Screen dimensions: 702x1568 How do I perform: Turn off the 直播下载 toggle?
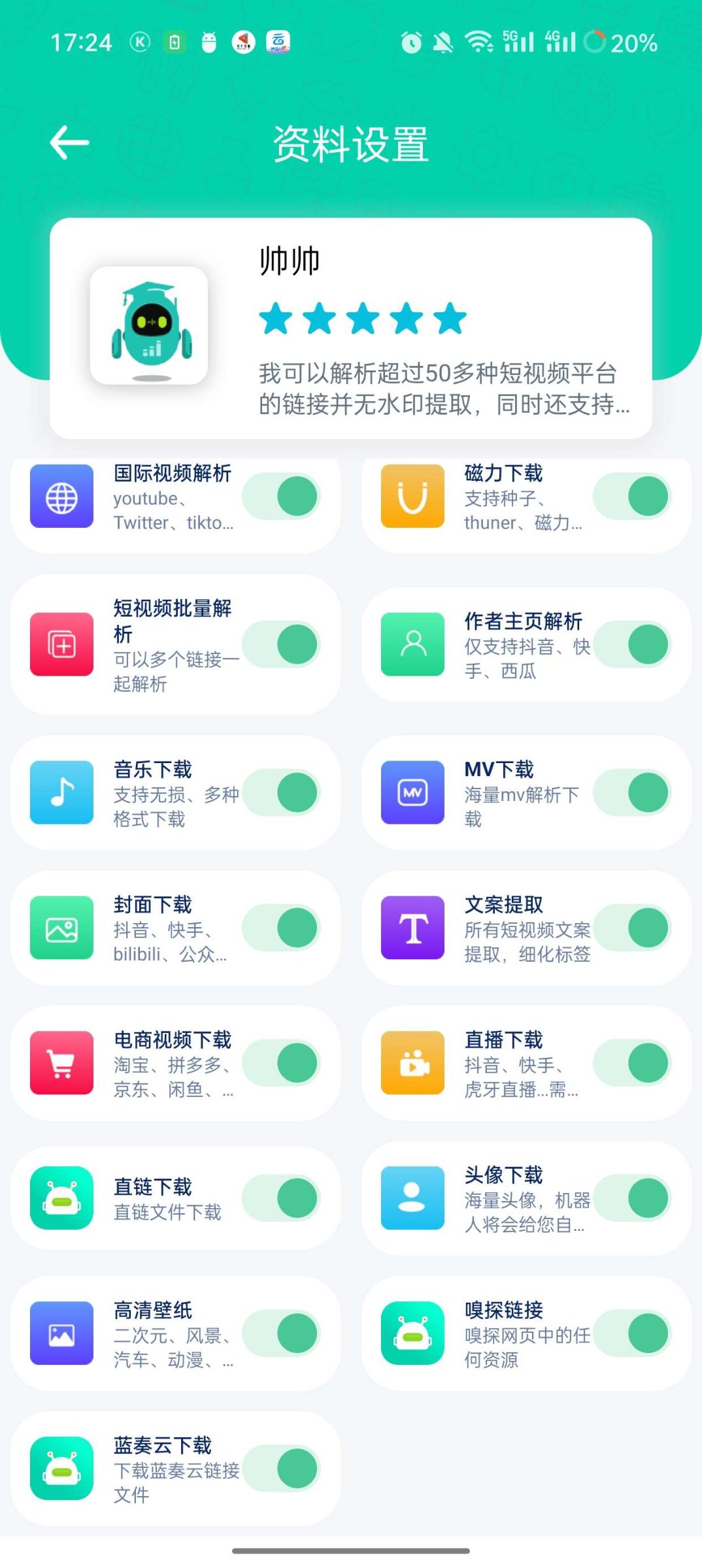(632, 1063)
